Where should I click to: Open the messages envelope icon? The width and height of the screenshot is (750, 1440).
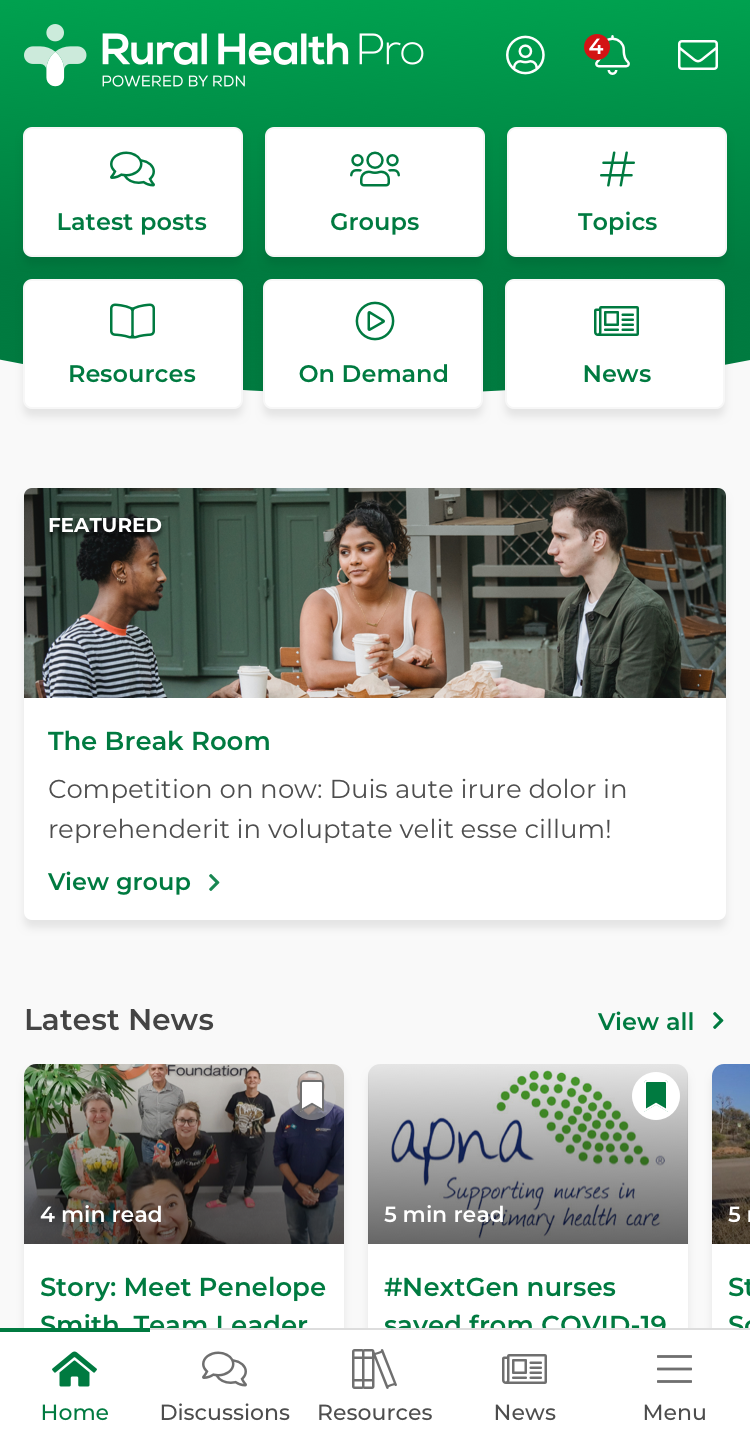click(697, 55)
